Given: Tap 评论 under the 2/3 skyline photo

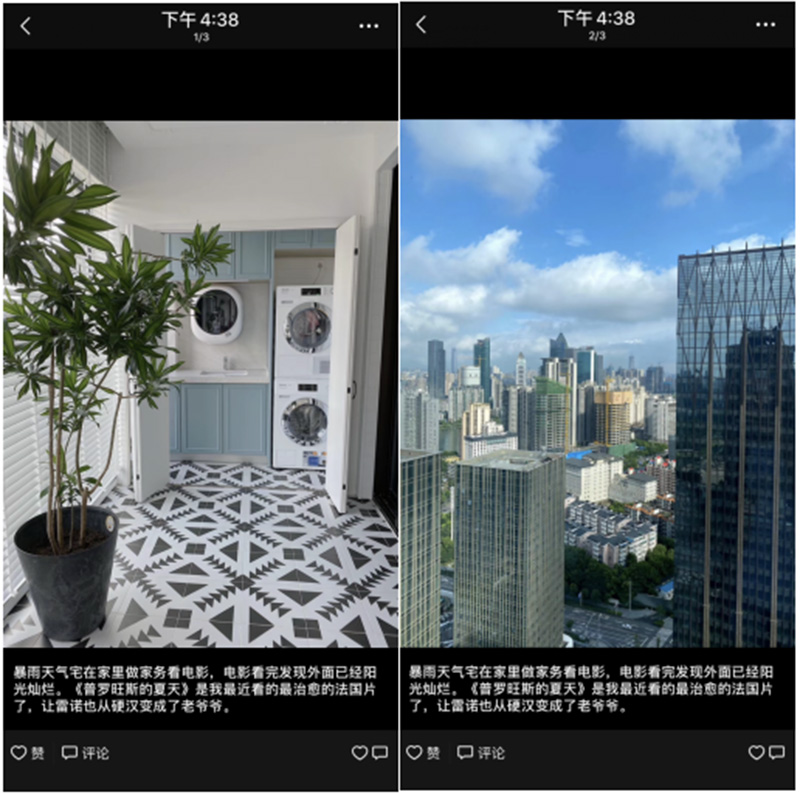Looking at the screenshot, I should coord(480,753).
